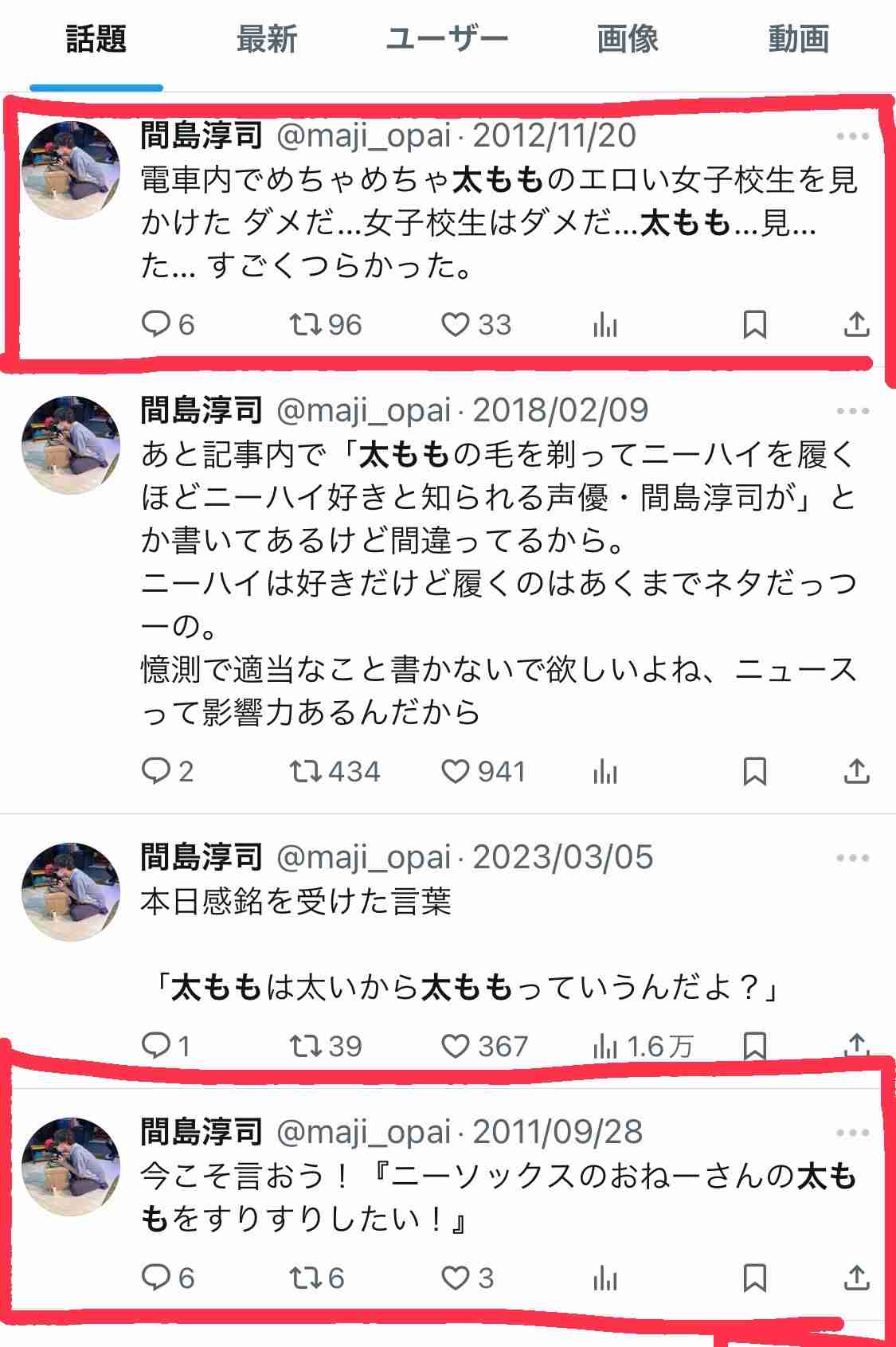Viewport: 896px width, 1347px height.
Task: Select the 動画 tab
Action: [x=799, y=39]
